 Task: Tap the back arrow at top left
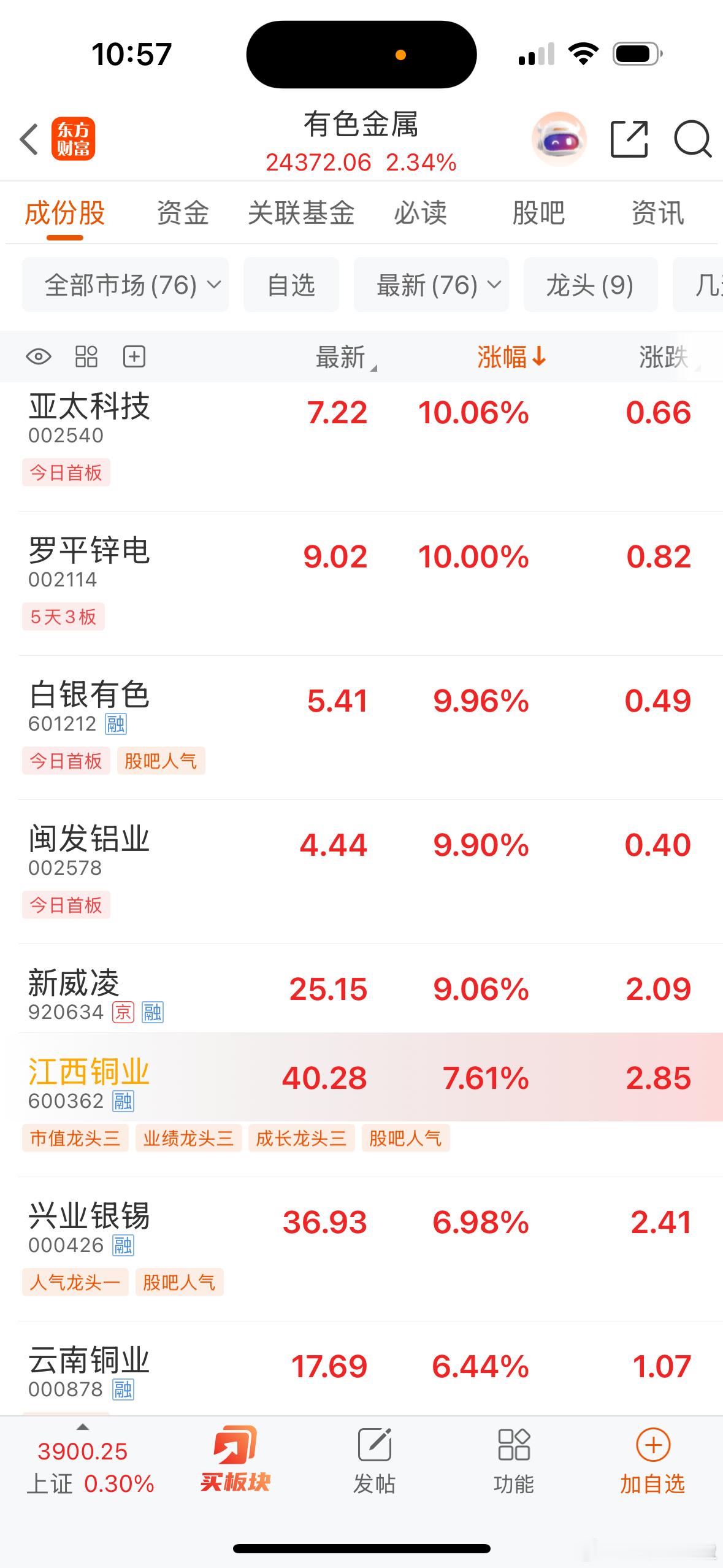[29, 139]
